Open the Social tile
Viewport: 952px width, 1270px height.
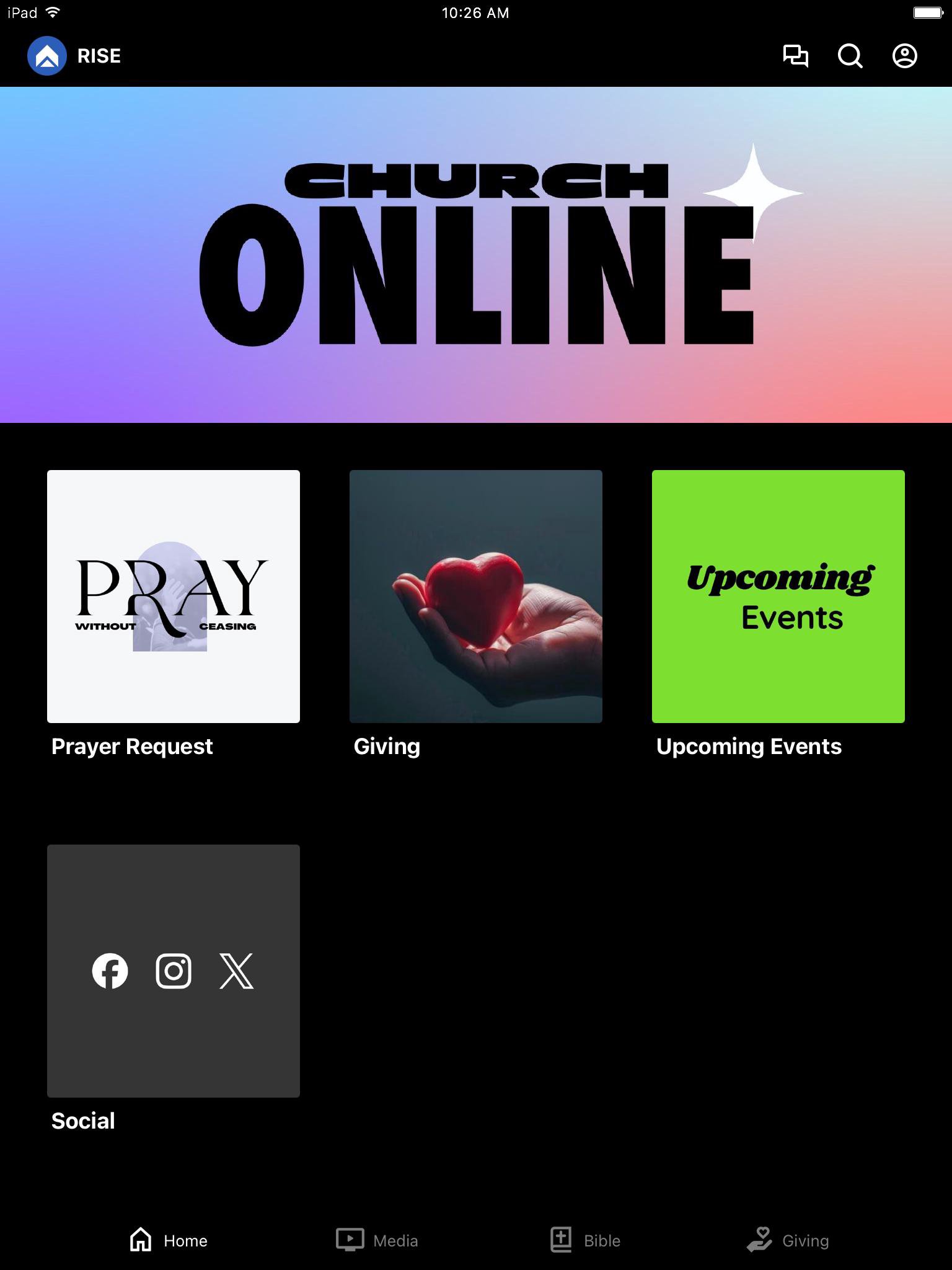tap(174, 971)
